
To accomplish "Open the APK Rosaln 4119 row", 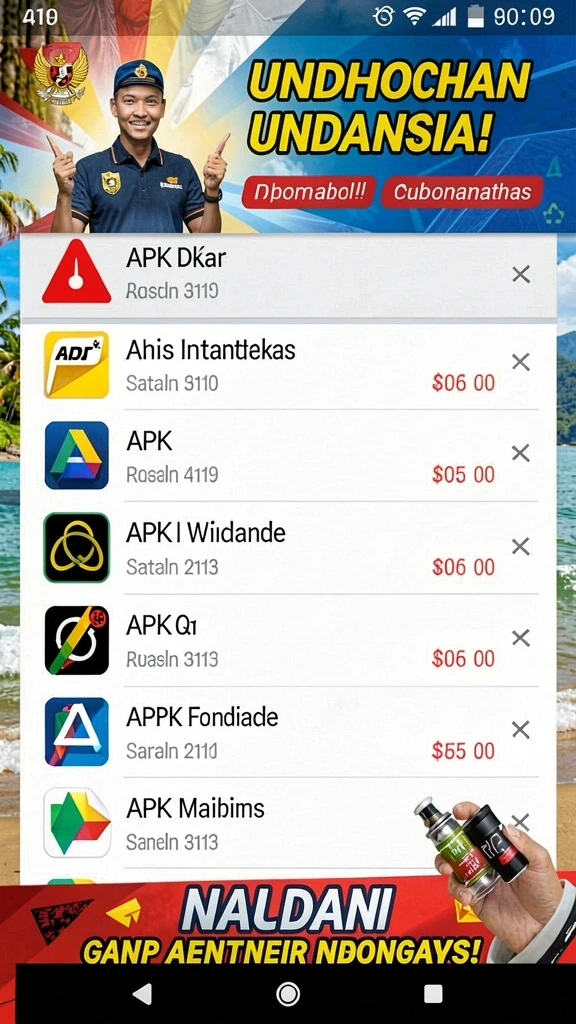I will (288, 456).
